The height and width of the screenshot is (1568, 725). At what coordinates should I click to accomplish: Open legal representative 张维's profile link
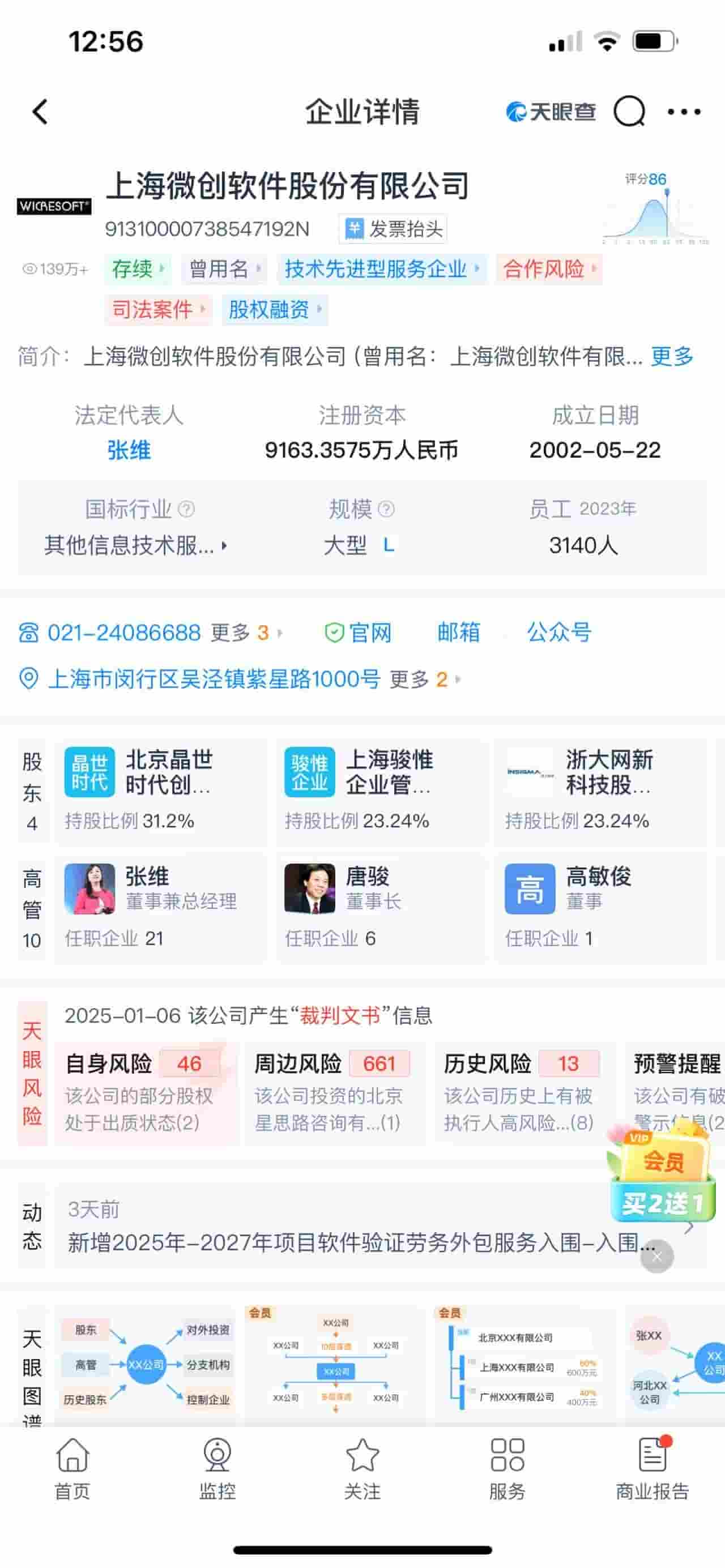pos(129,450)
